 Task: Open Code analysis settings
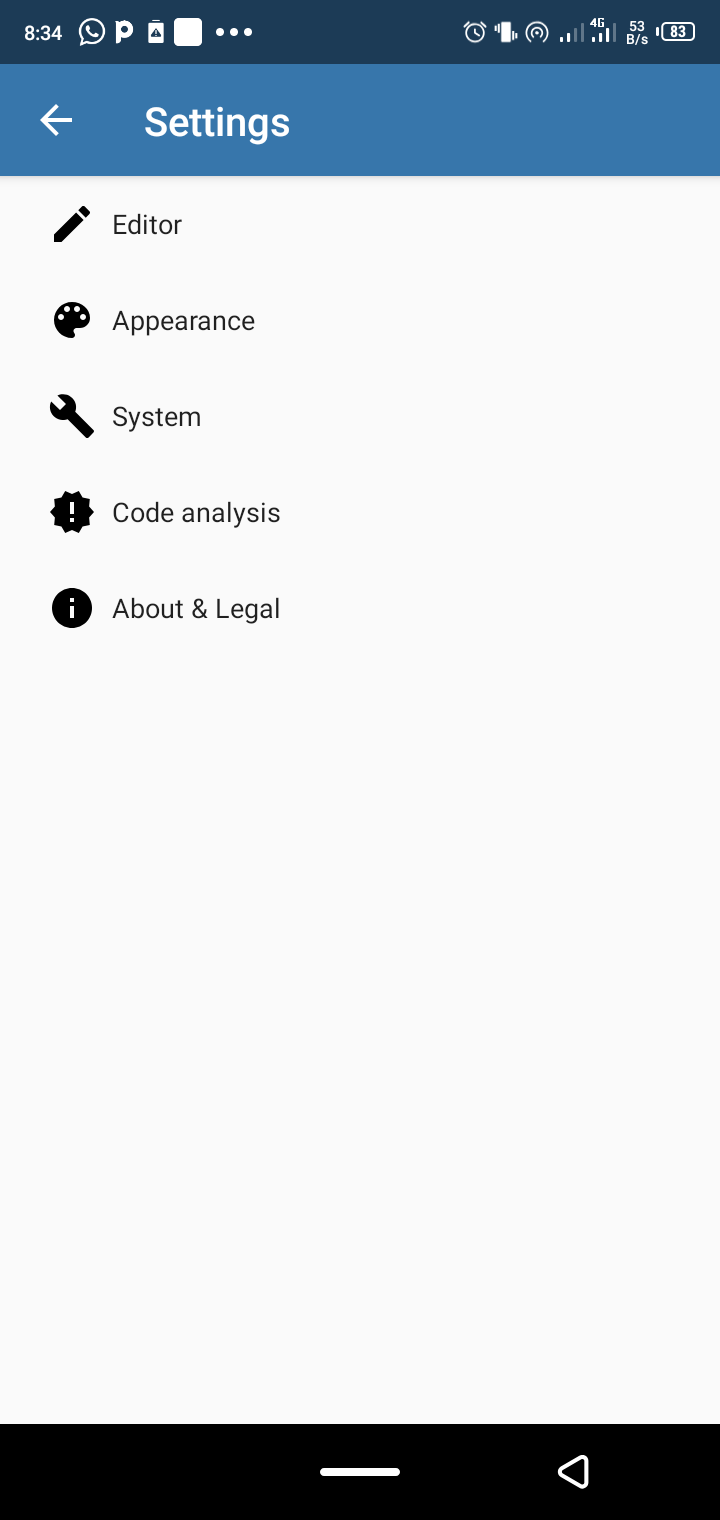pos(196,513)
